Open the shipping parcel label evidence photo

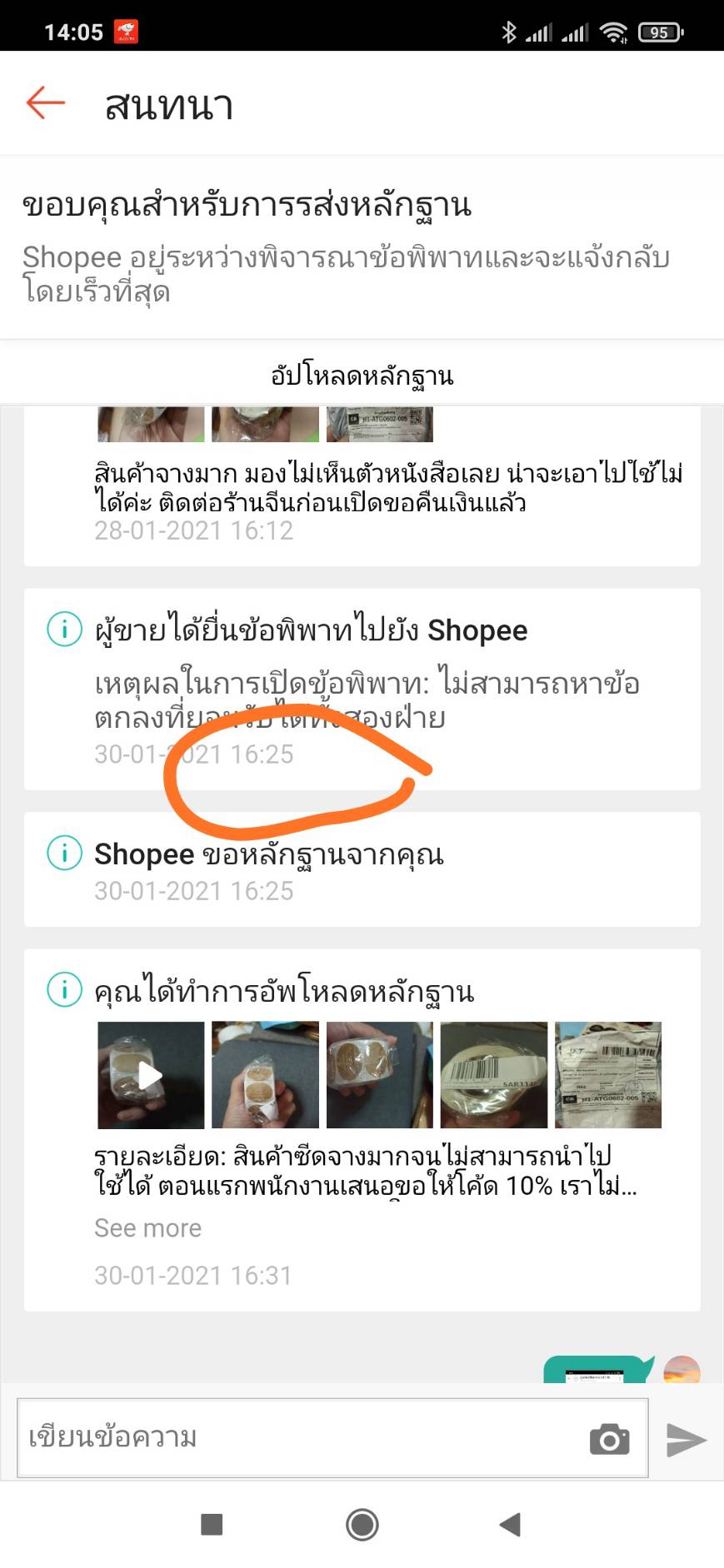click(608, 1075)
